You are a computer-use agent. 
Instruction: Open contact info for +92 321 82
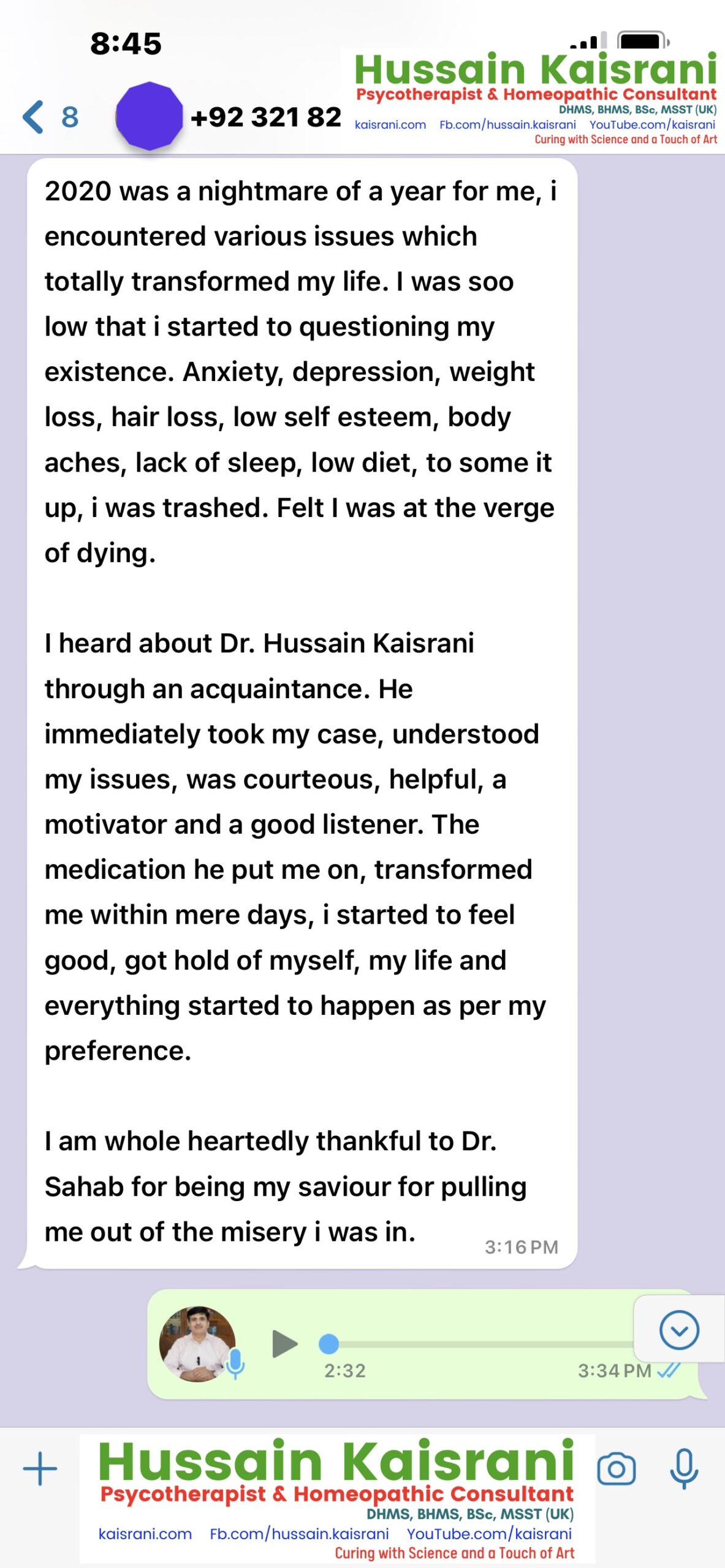(x=265, y=117)
